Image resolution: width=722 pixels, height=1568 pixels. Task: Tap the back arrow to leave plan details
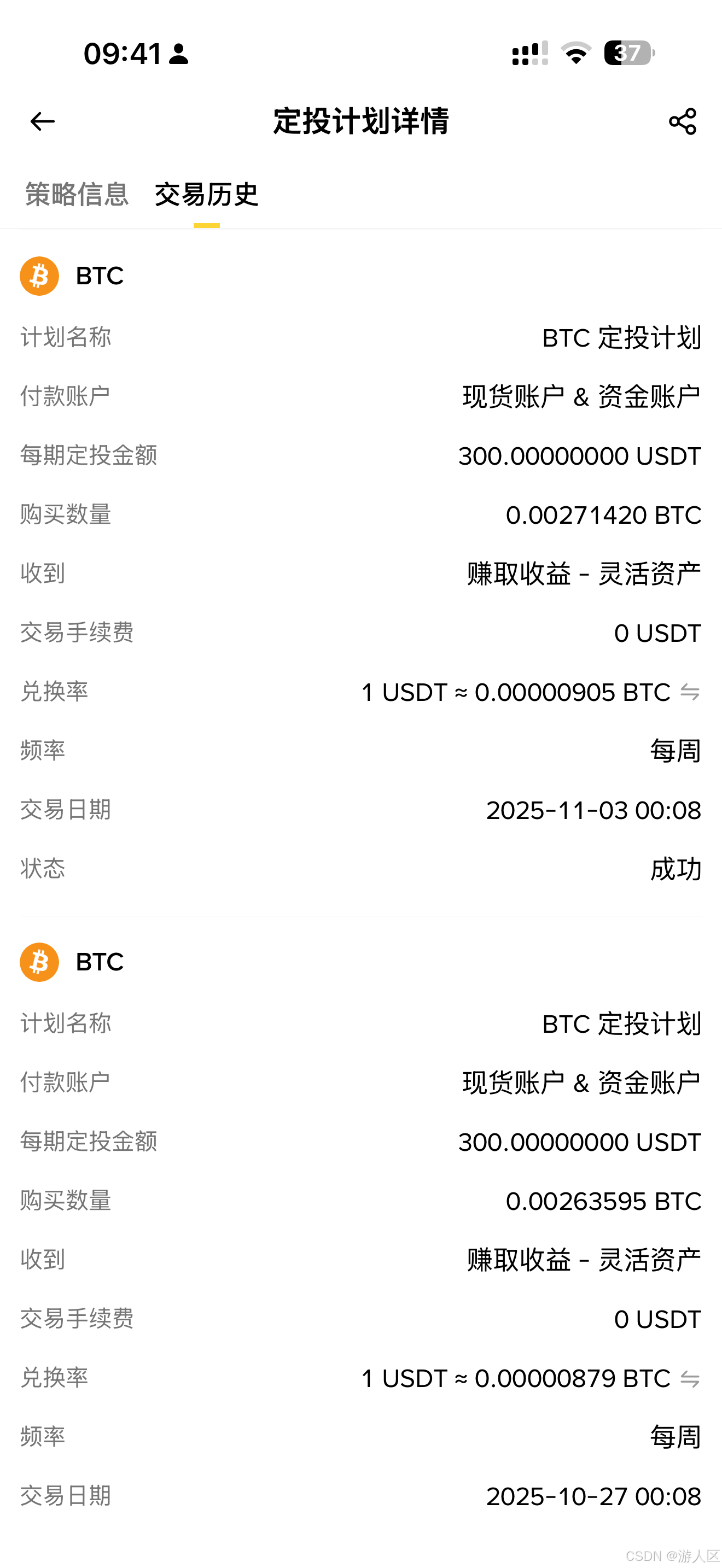click(42, 121)
